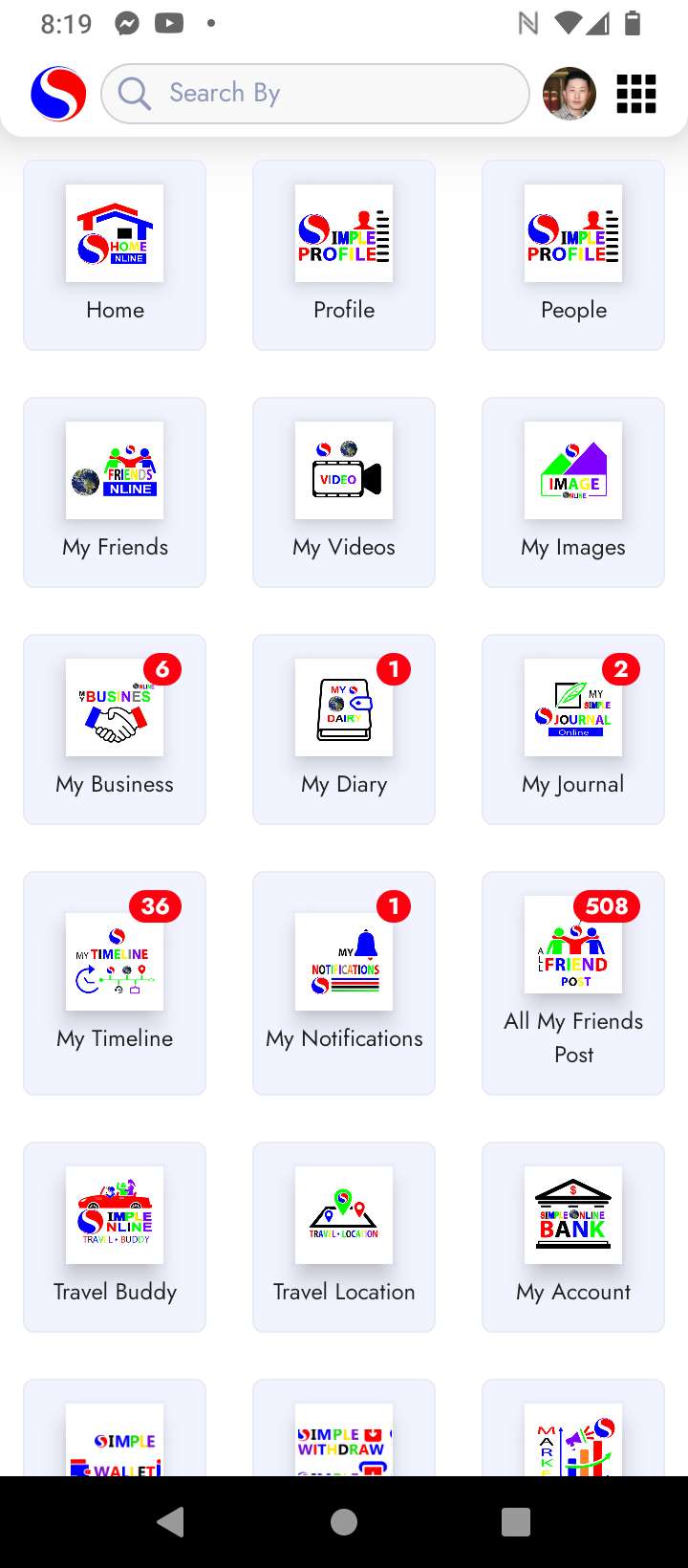Open My Friends

point(115,492)
